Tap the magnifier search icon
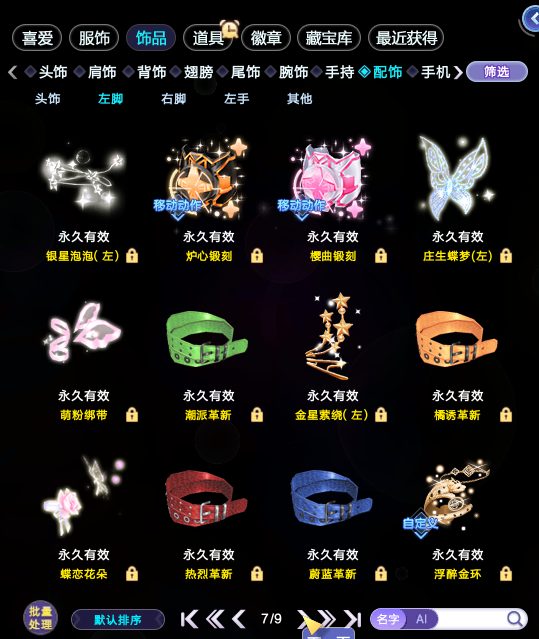Image resolution: width=539 pixels, height=639 pixels. click(515, 619)
